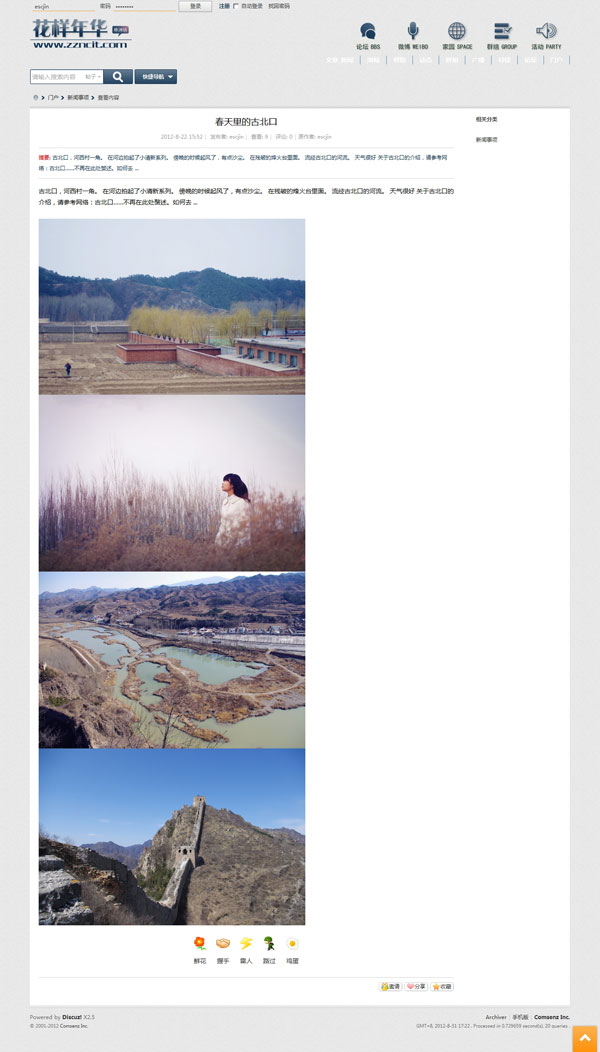Click the 分享 share button
This screenshot has width=600, height=1052.
416,987
